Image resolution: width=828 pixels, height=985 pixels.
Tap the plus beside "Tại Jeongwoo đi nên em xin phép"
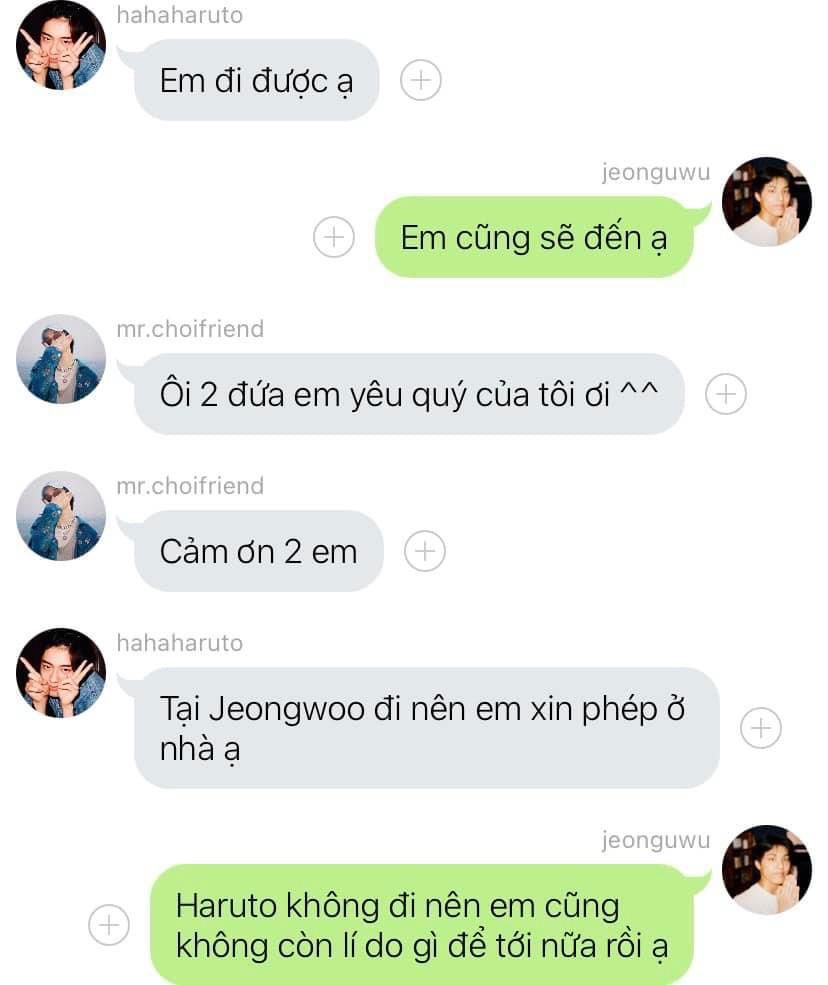761,728
